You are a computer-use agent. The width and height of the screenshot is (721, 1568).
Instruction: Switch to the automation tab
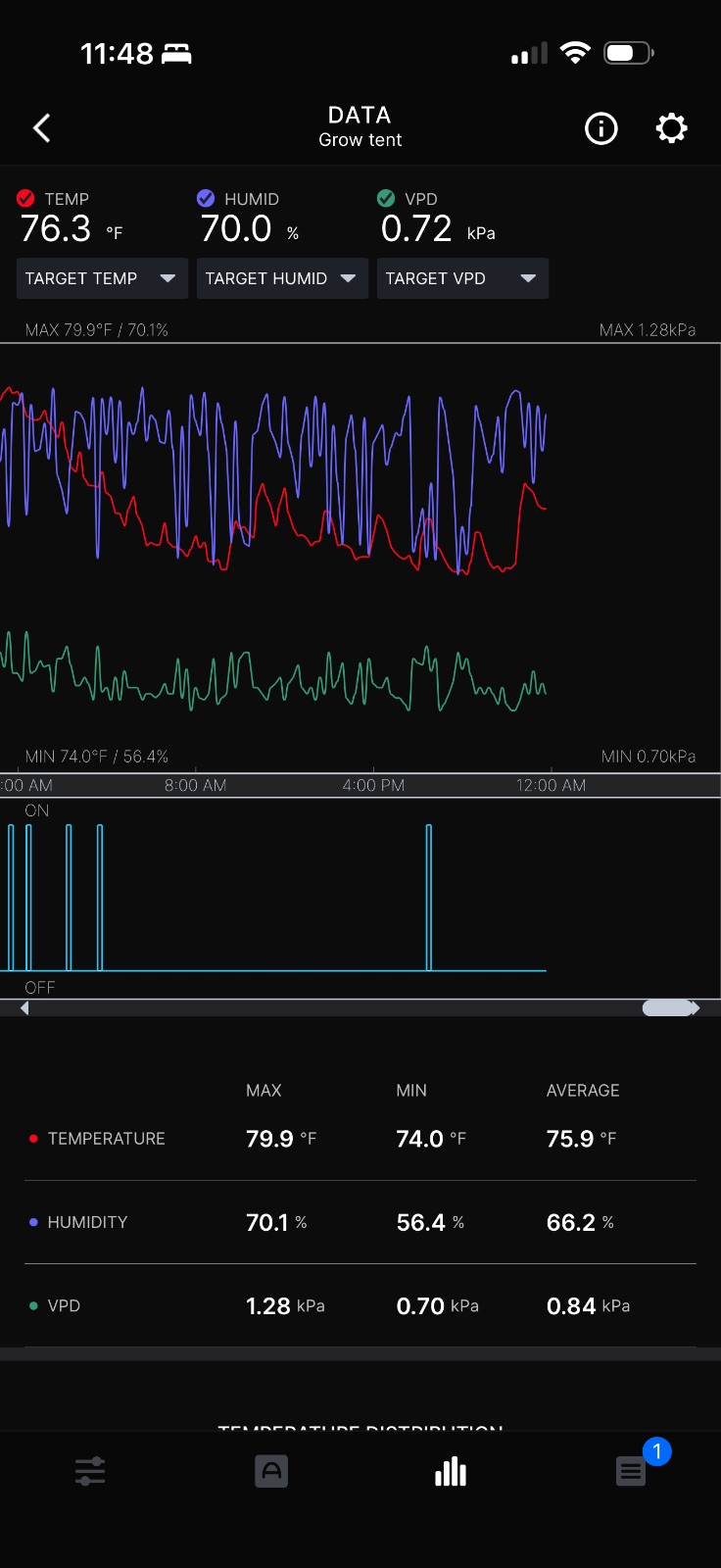coord(271,1471)
